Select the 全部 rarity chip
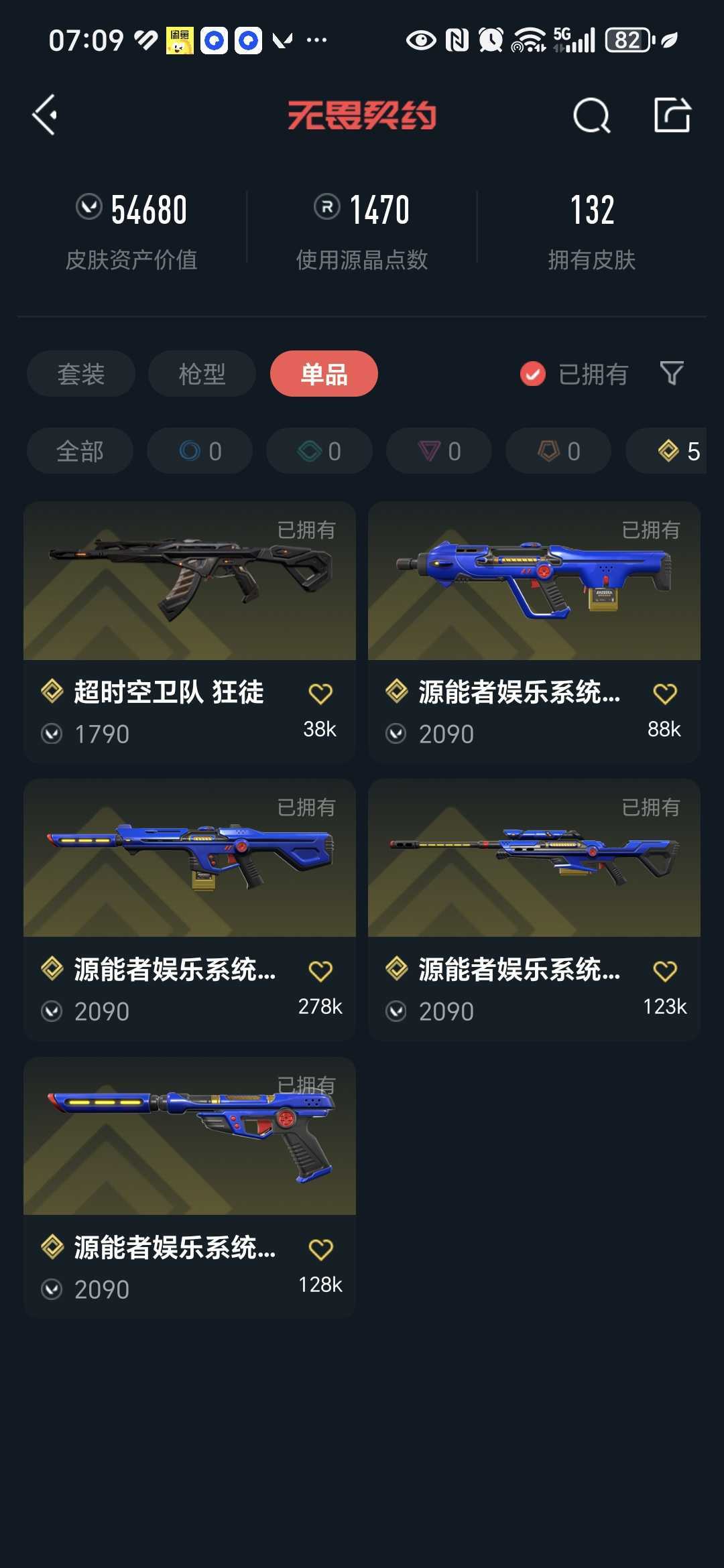 (80, 451)
